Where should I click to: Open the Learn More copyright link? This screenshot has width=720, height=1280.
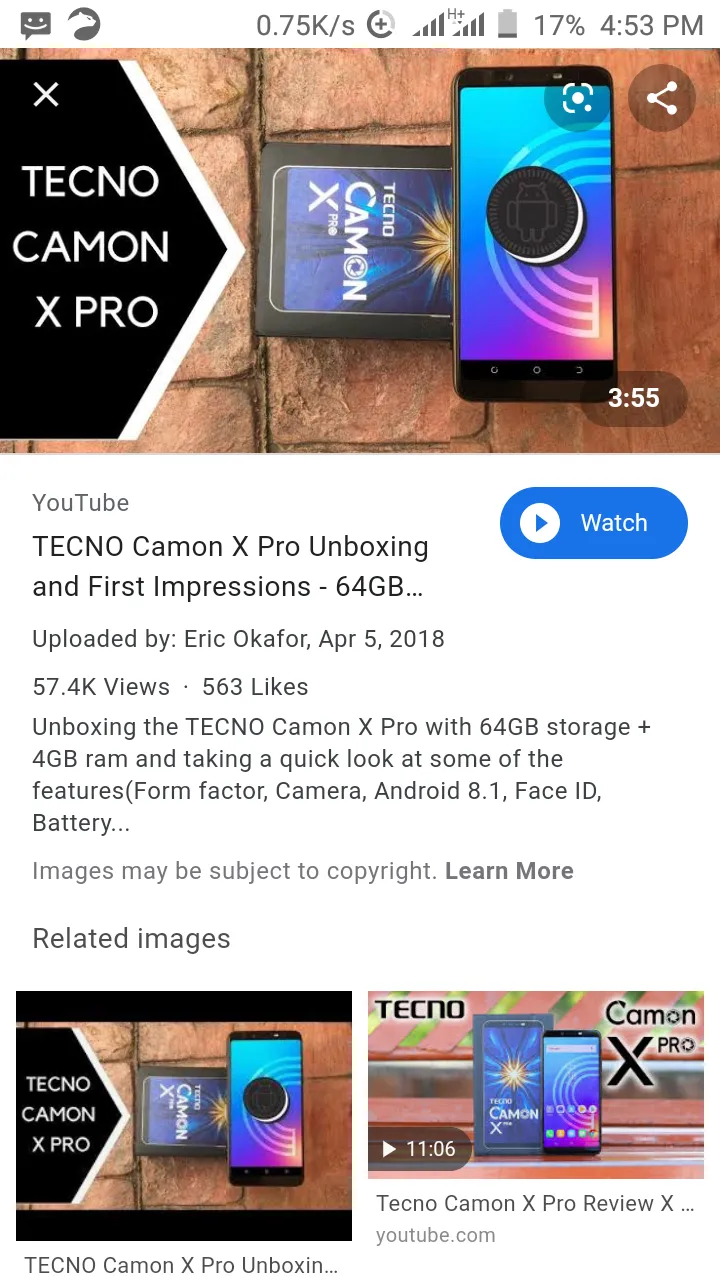click(x=509, y=871)
